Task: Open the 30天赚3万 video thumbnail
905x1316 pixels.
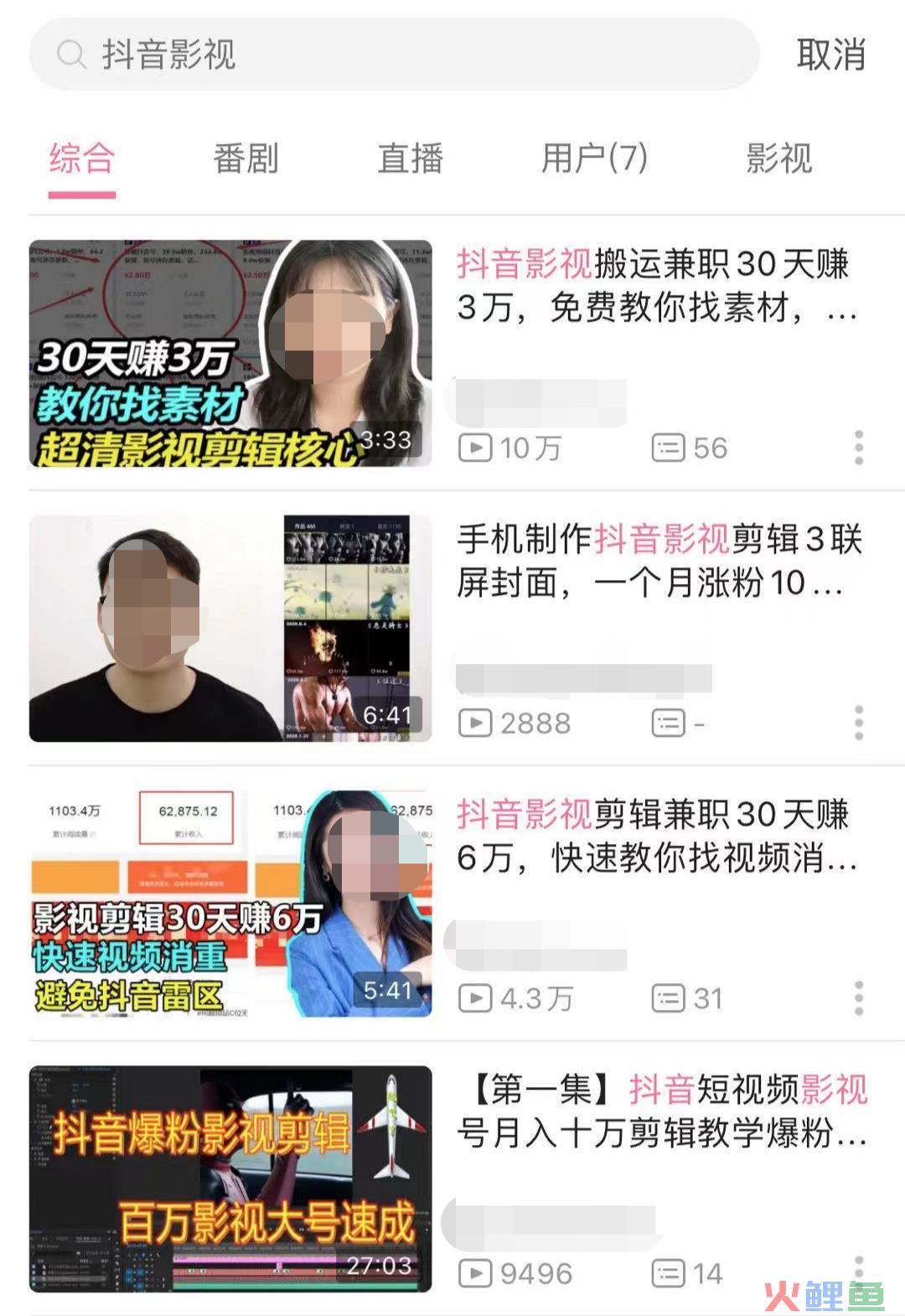Action: 230,353
